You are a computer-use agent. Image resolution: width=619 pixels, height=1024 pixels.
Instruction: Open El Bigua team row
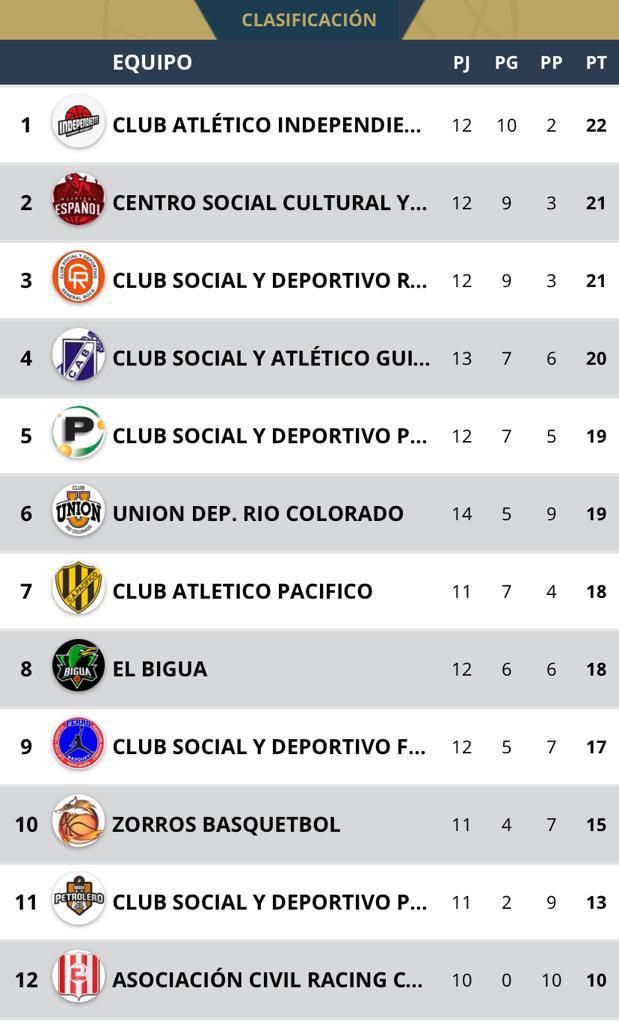(160, 669)
